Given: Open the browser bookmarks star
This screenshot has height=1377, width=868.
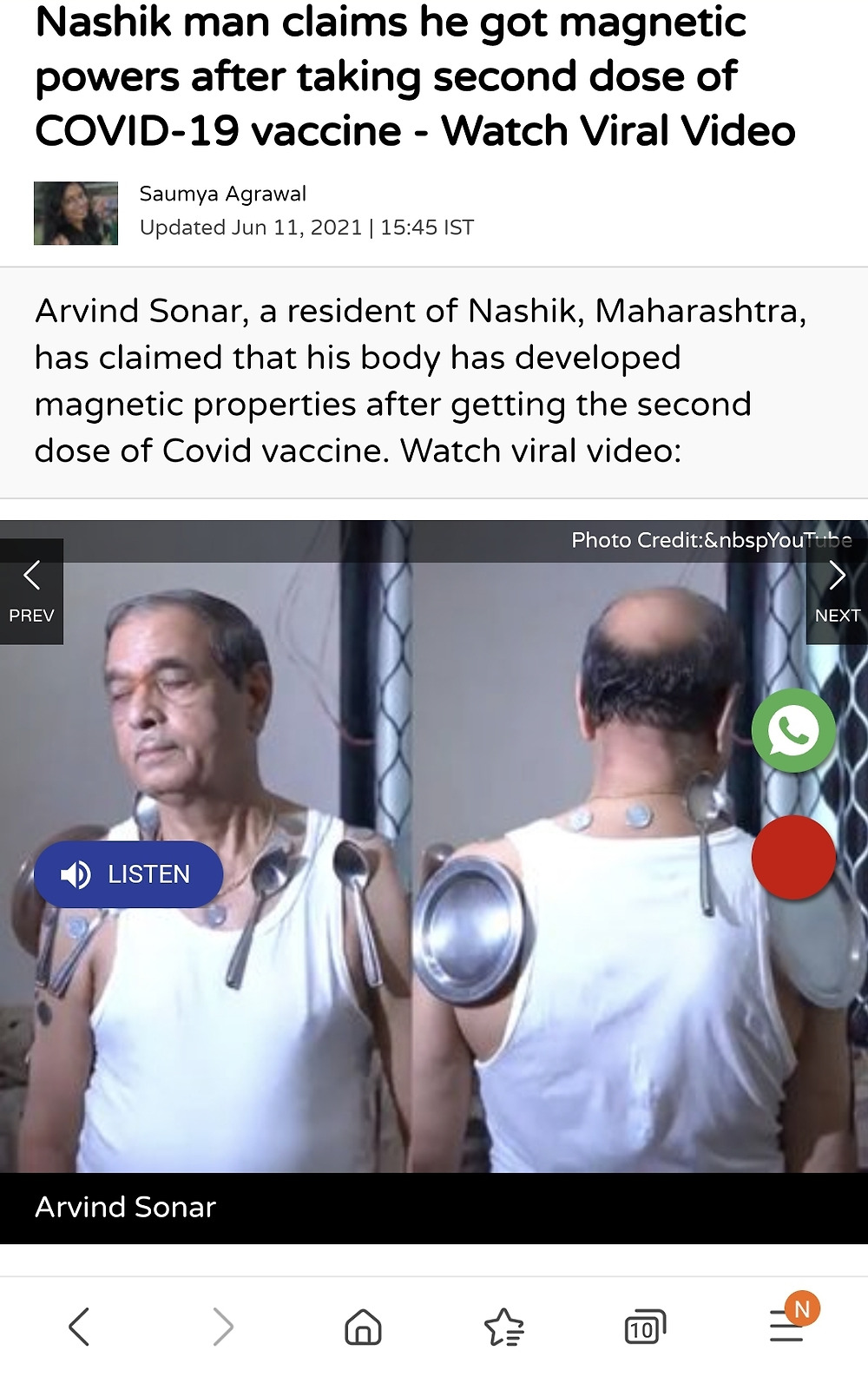Looking at the screenshot, I should [504, 1327].
